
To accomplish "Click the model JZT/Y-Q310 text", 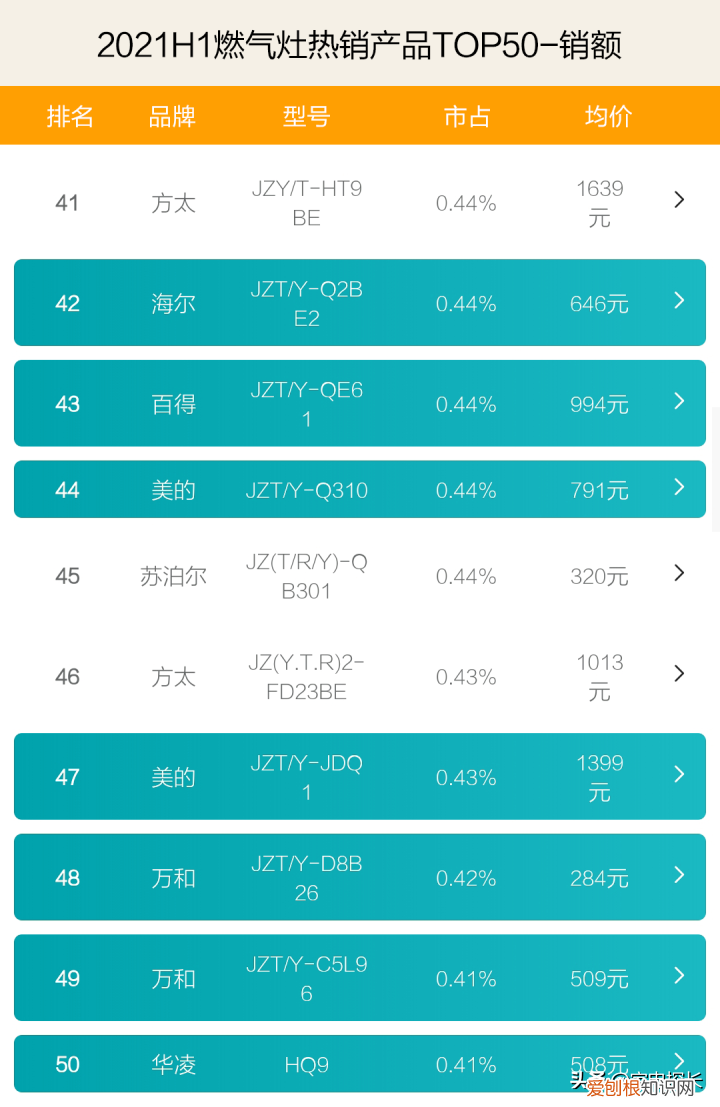I will tap(306, 489).
